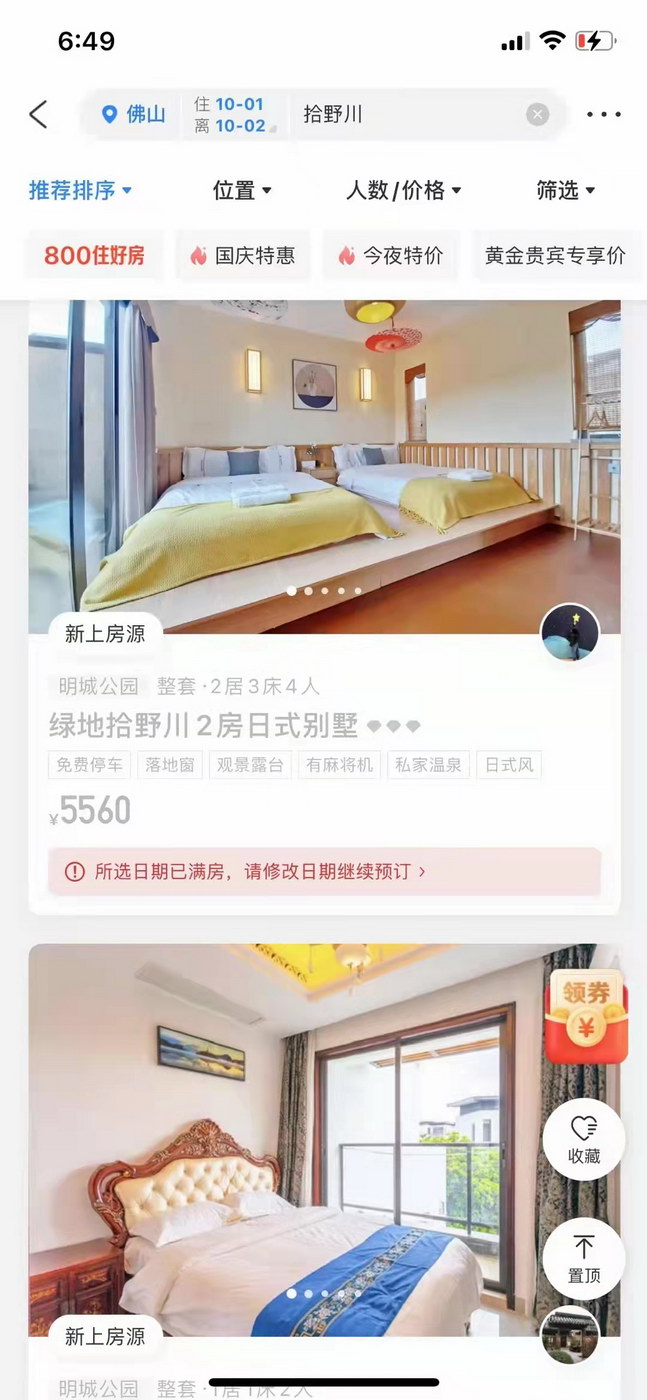
Task: Change the 10-01 to 10-02 stay dates
Action: click(234, 115)
